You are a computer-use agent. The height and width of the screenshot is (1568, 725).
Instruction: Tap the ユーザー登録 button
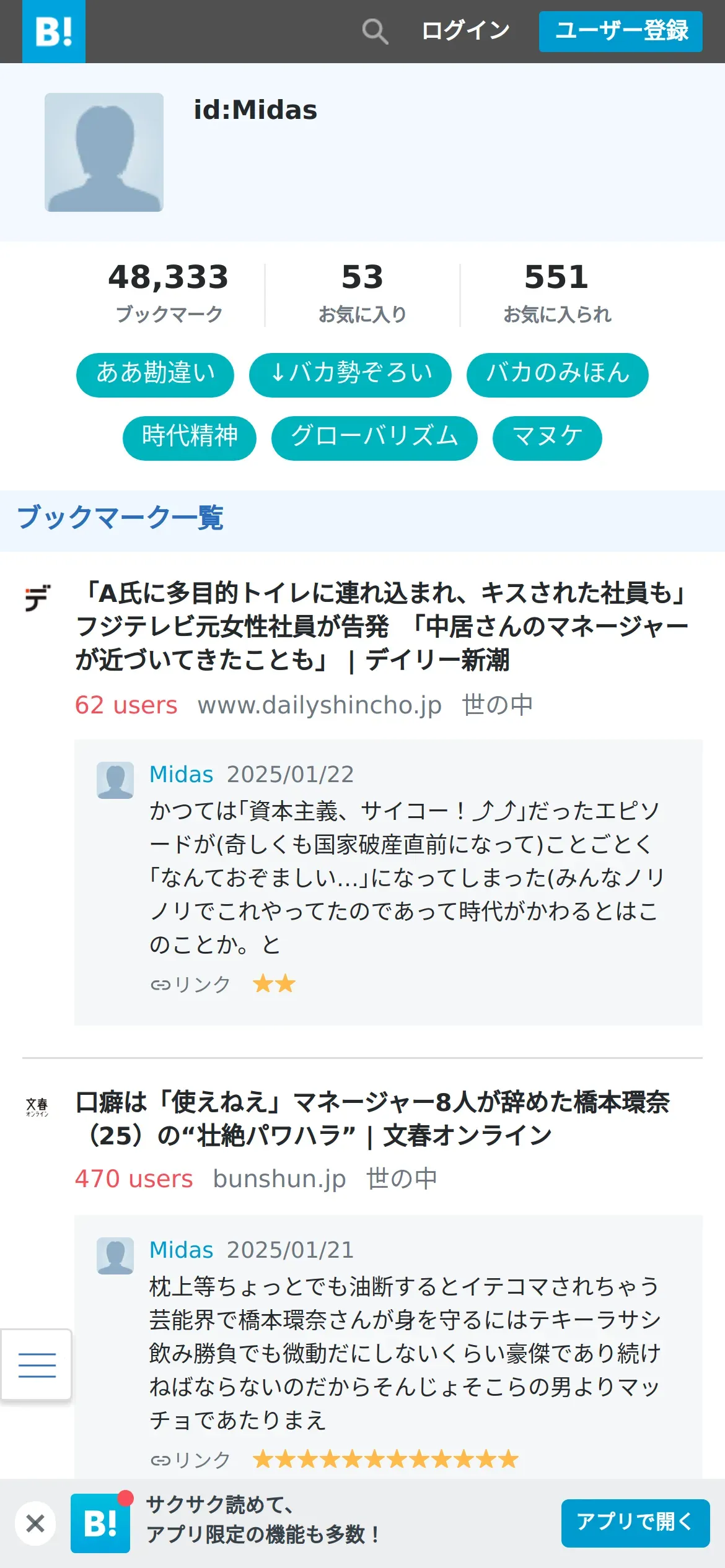tap(621, 31)
